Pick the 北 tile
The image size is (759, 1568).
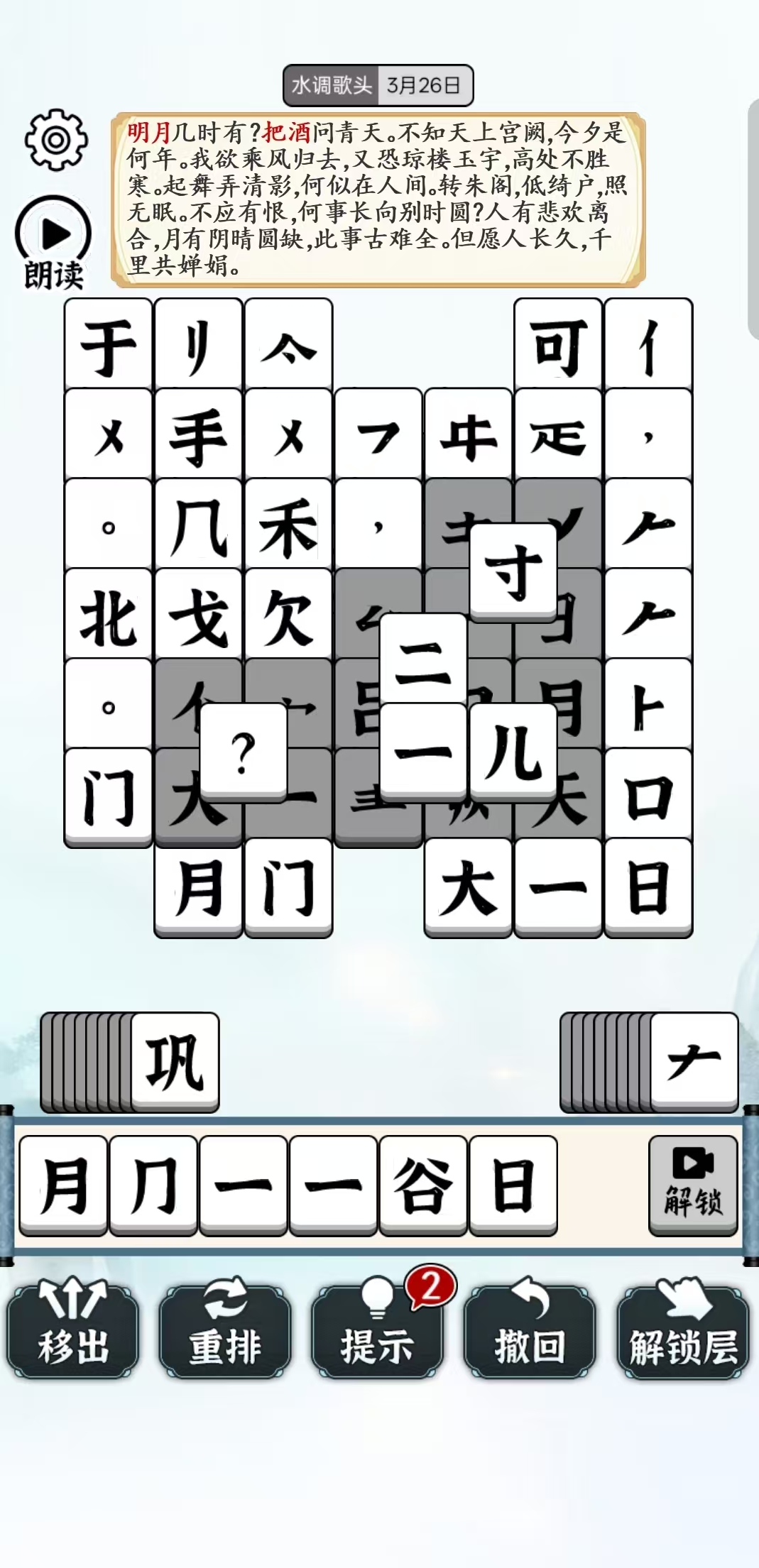[109, 615]
